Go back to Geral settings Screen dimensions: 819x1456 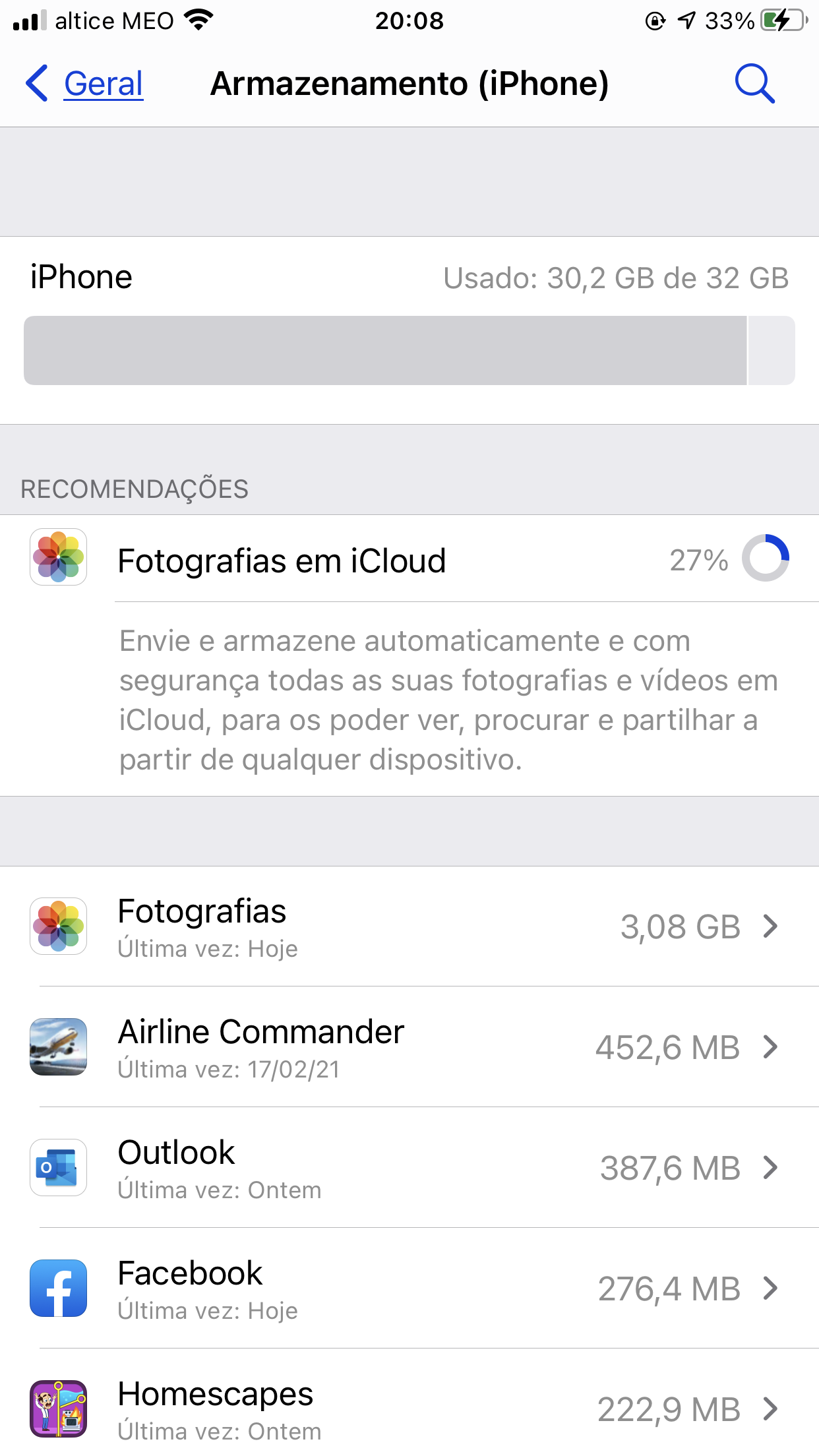pyautogui.click(x=86, y=84)
